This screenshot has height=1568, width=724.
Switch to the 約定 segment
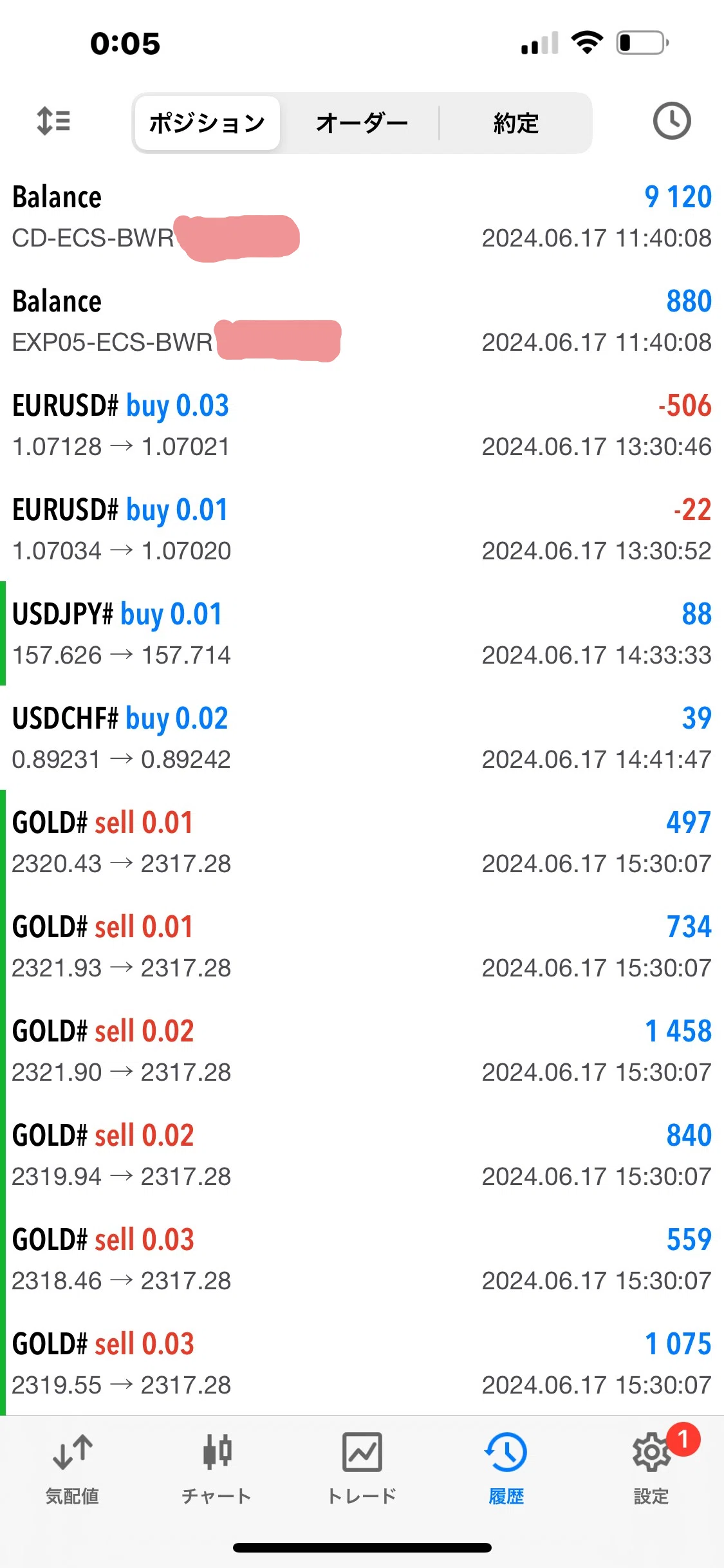pos(515,123)
